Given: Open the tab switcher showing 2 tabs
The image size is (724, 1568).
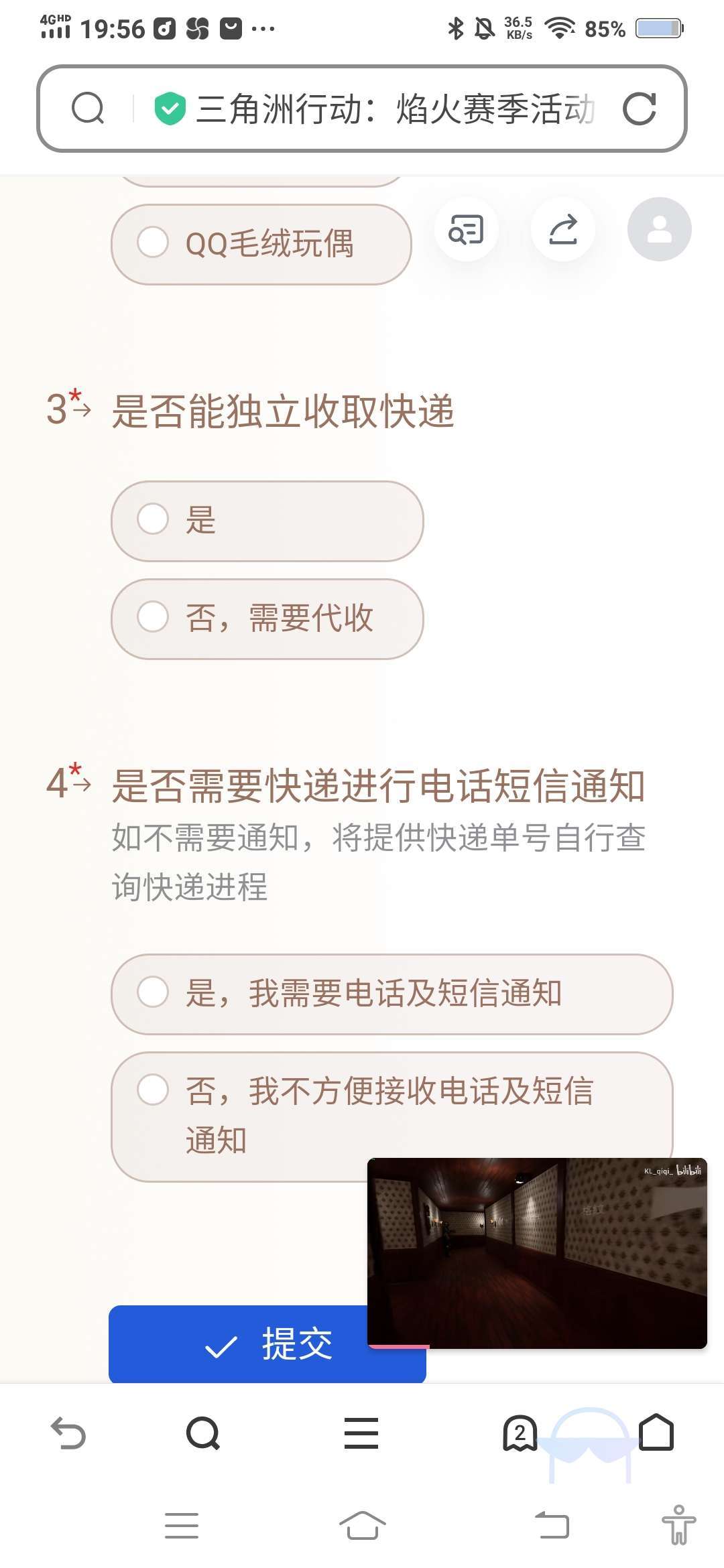Looking at the screenshot, I should coord(520,1434).
